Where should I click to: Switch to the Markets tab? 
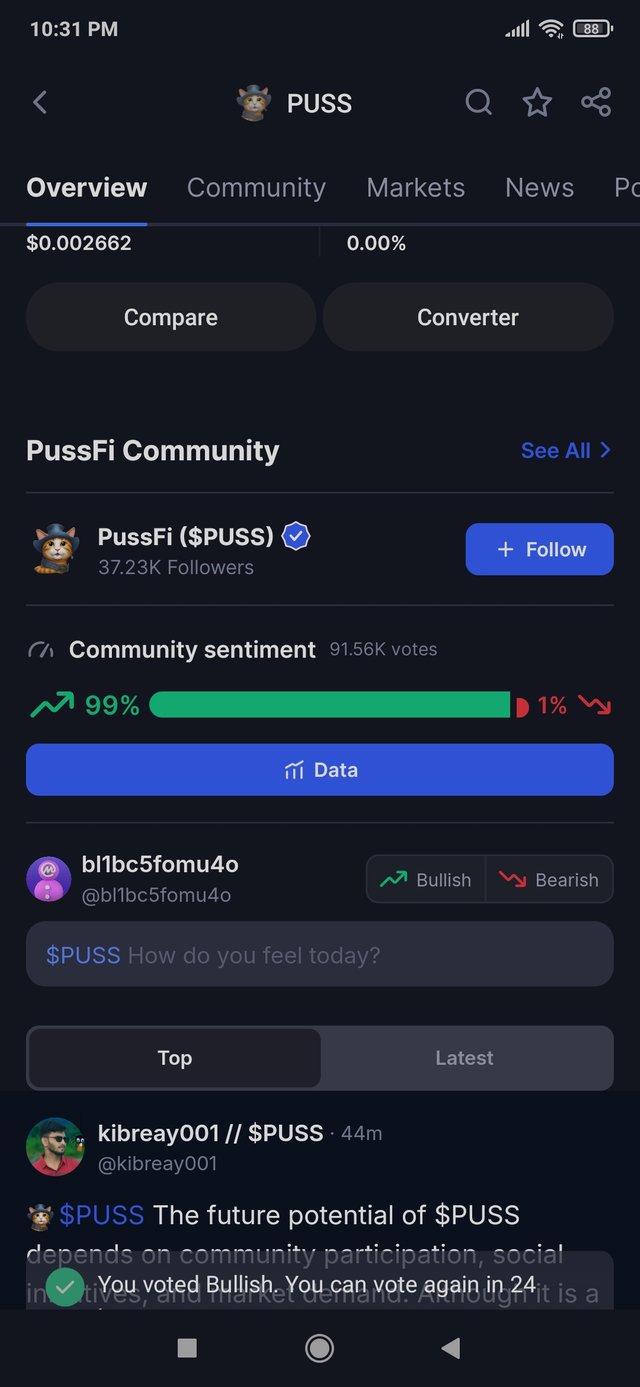(x=415, y=188)
